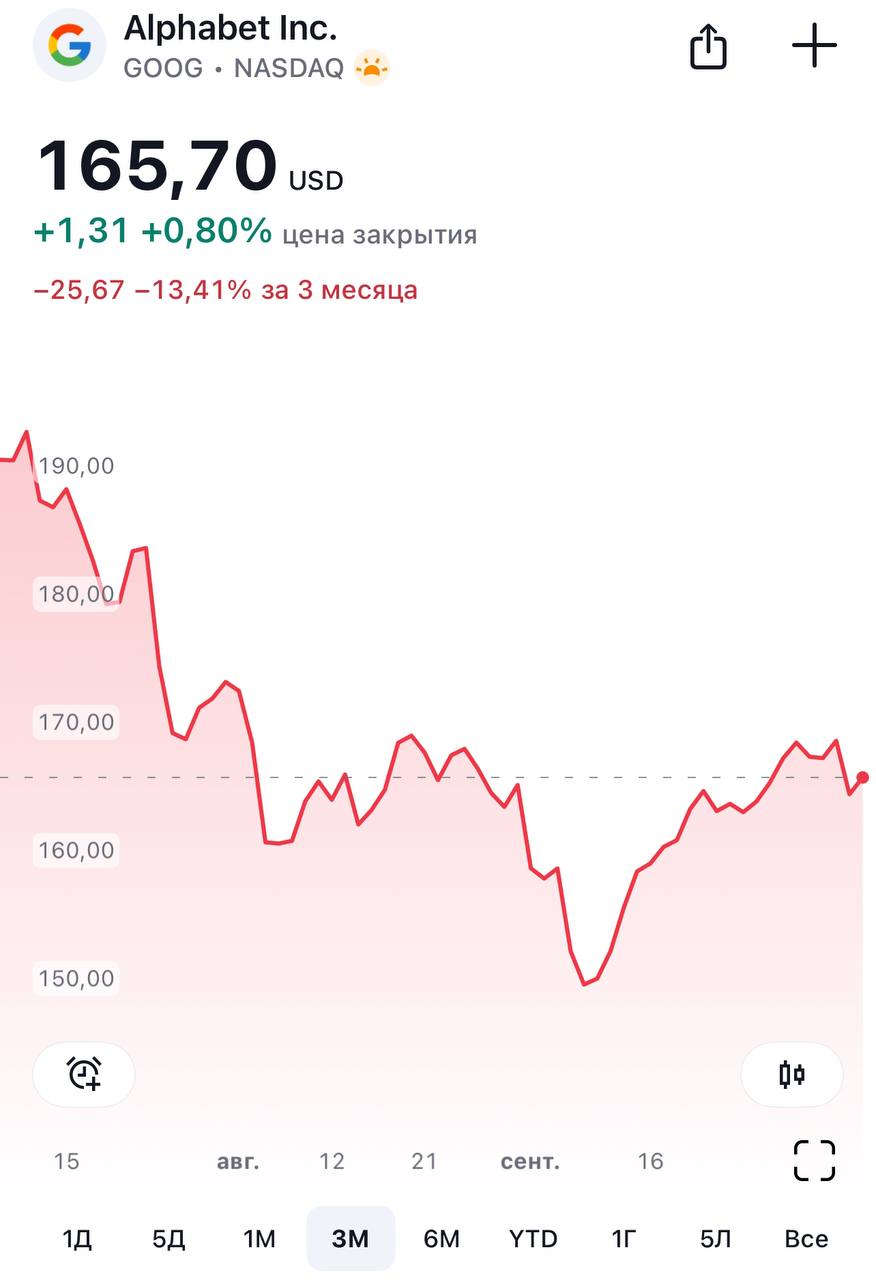Show the YTD performance range
This screenshot has width=876, height=1280.
[x=533, y=1239]
